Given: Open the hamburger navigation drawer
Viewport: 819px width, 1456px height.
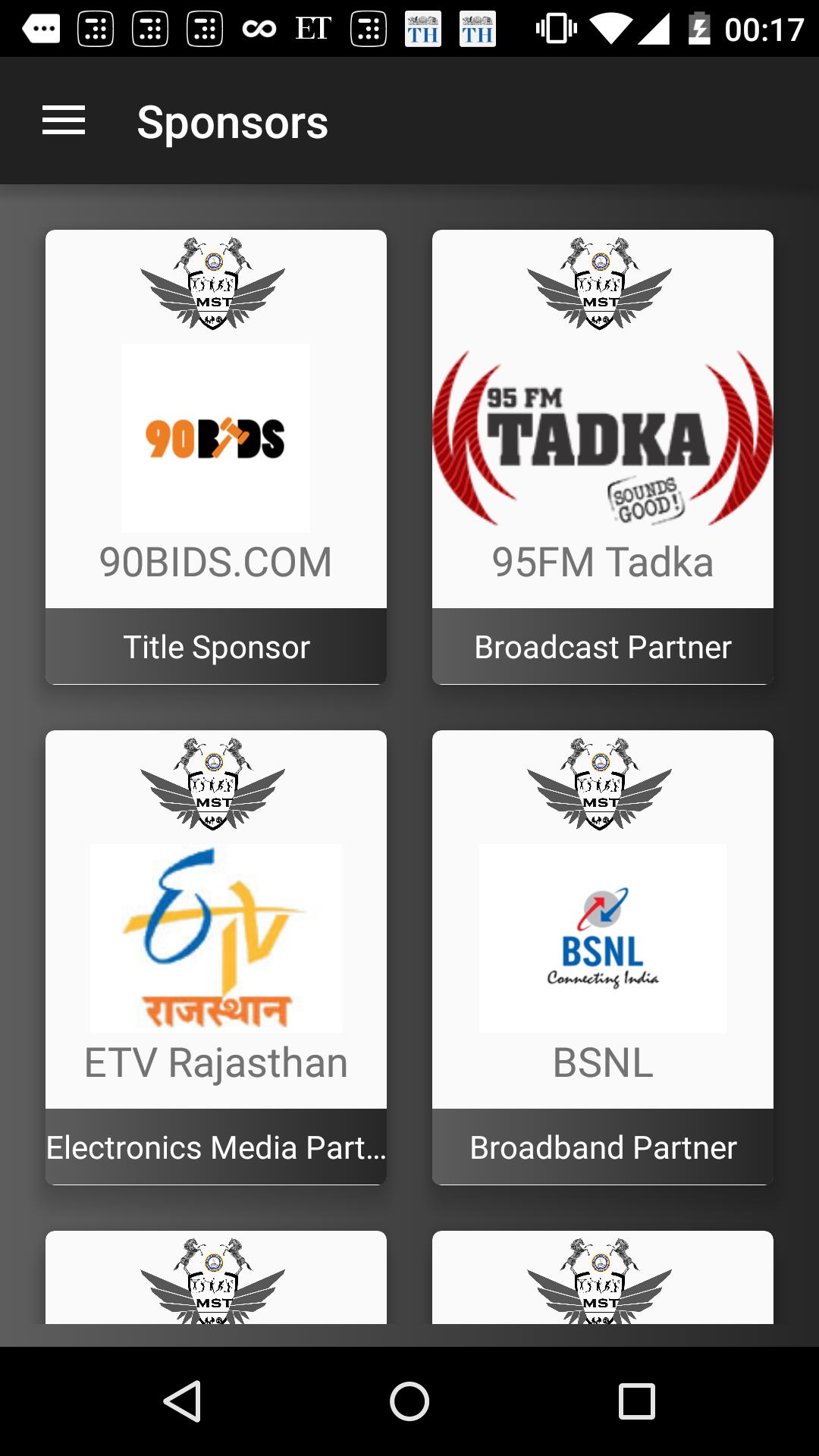Looking at the screenshot, I should point(64,121).
